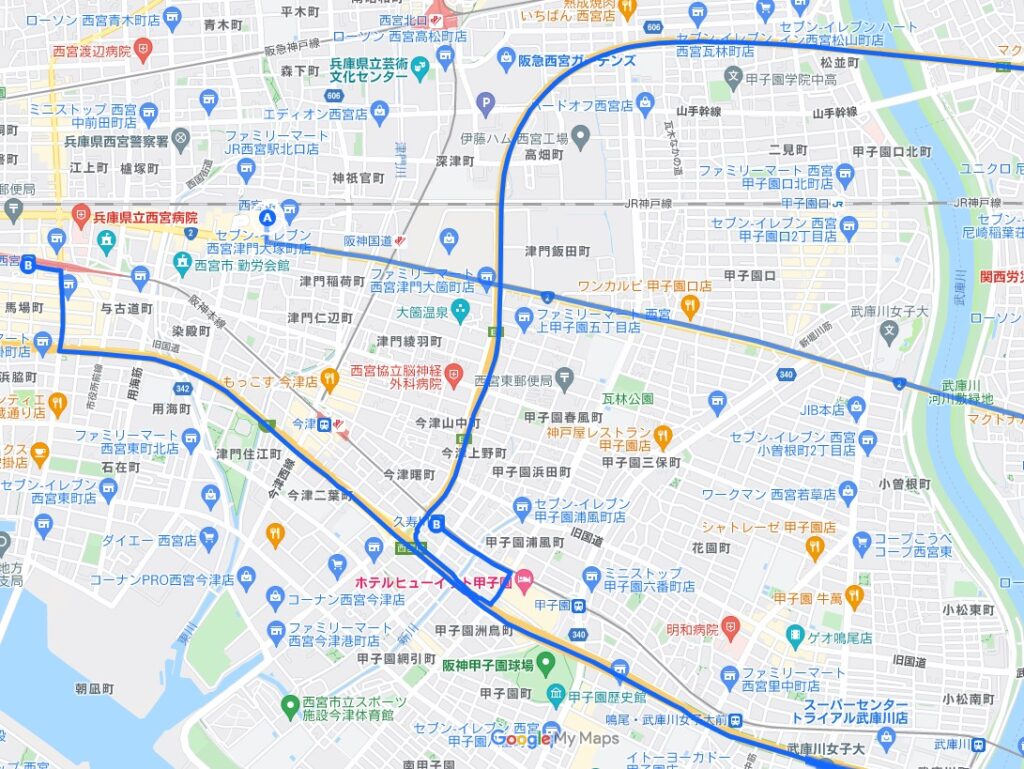1024x769 pixels.
Task: Open the 甲子園歴史館 museum pin
Action: [556, 693]
